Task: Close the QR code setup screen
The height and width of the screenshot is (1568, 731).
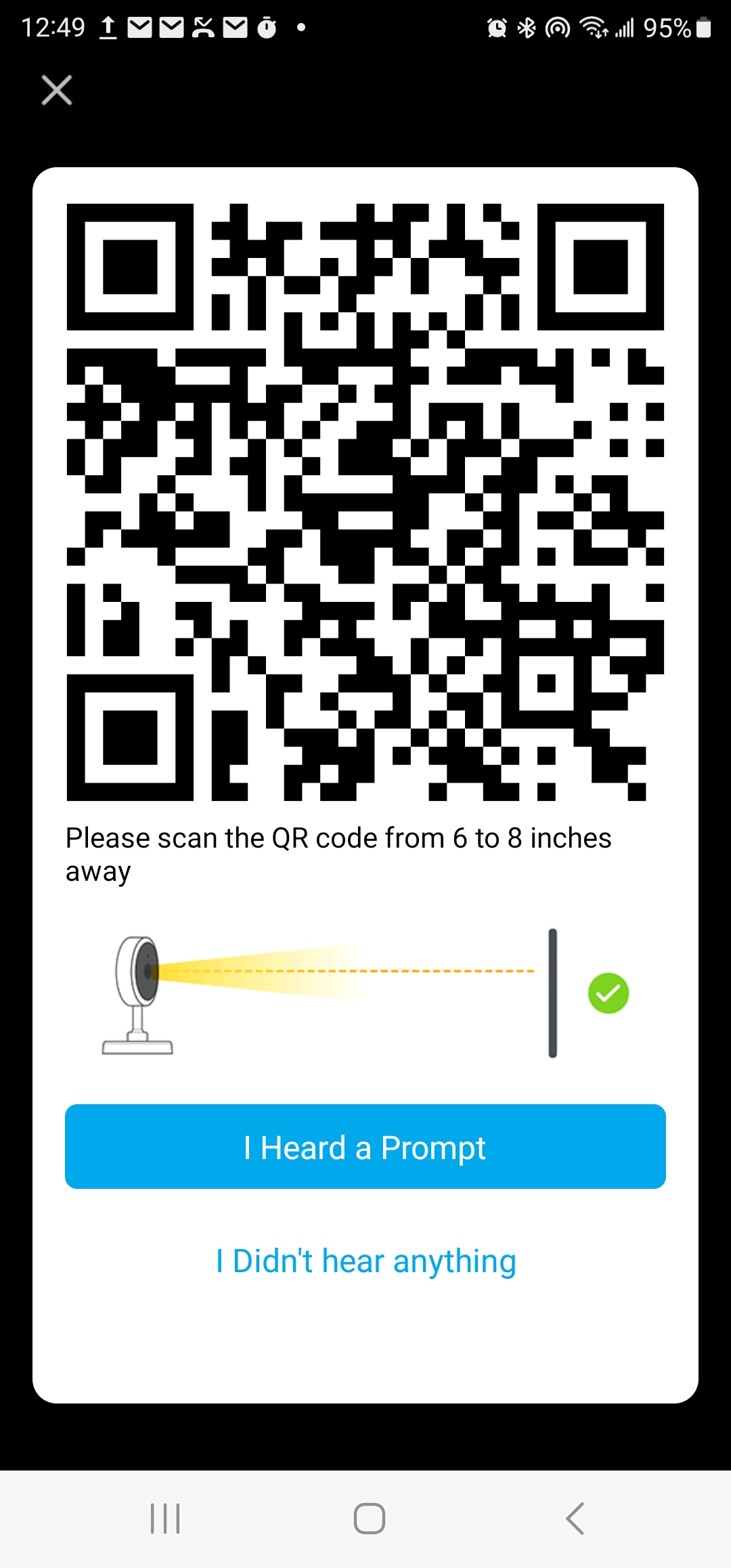Action: tap(57, 90)
